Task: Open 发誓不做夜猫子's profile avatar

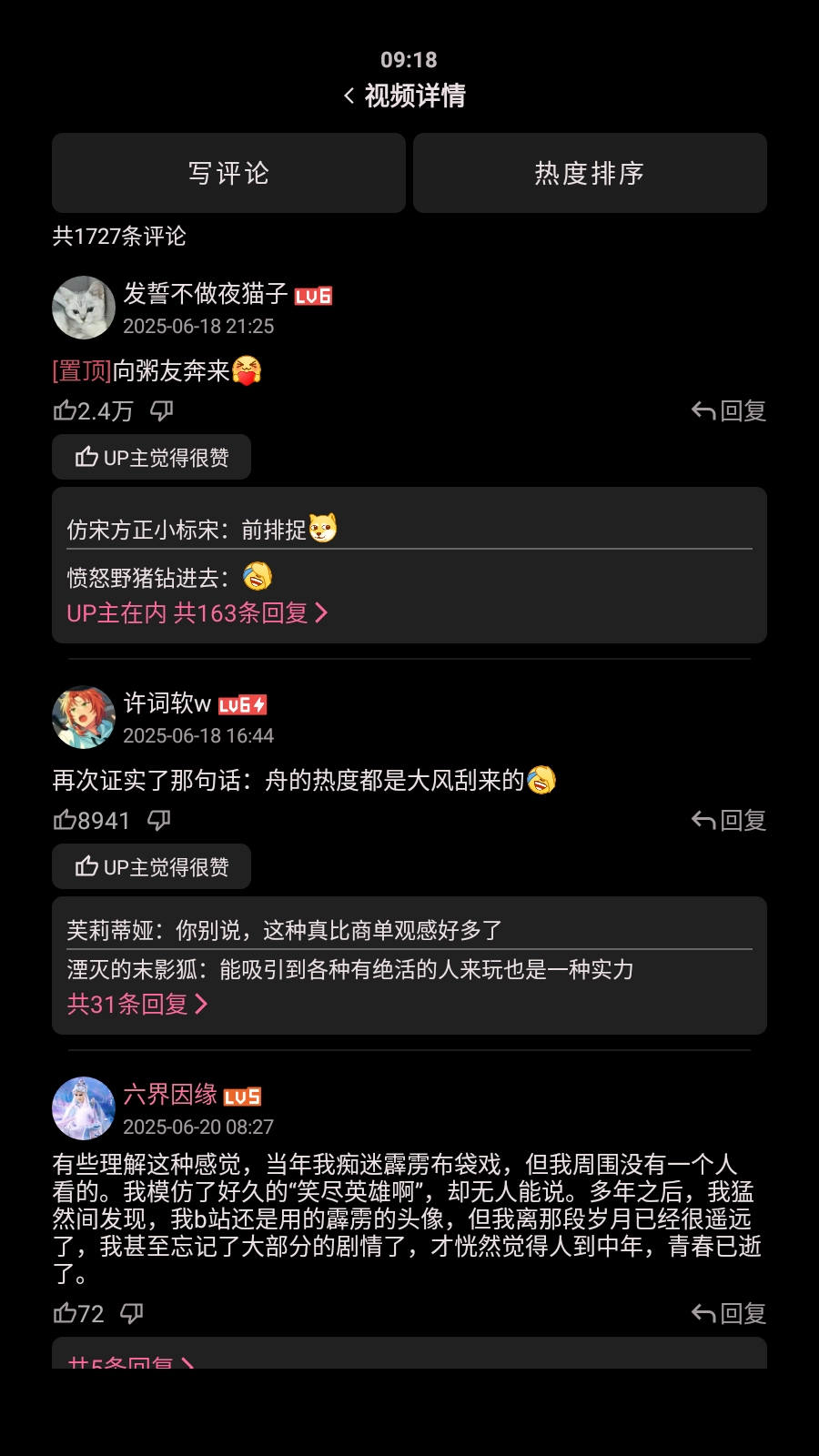Action: tap(84, 308)
